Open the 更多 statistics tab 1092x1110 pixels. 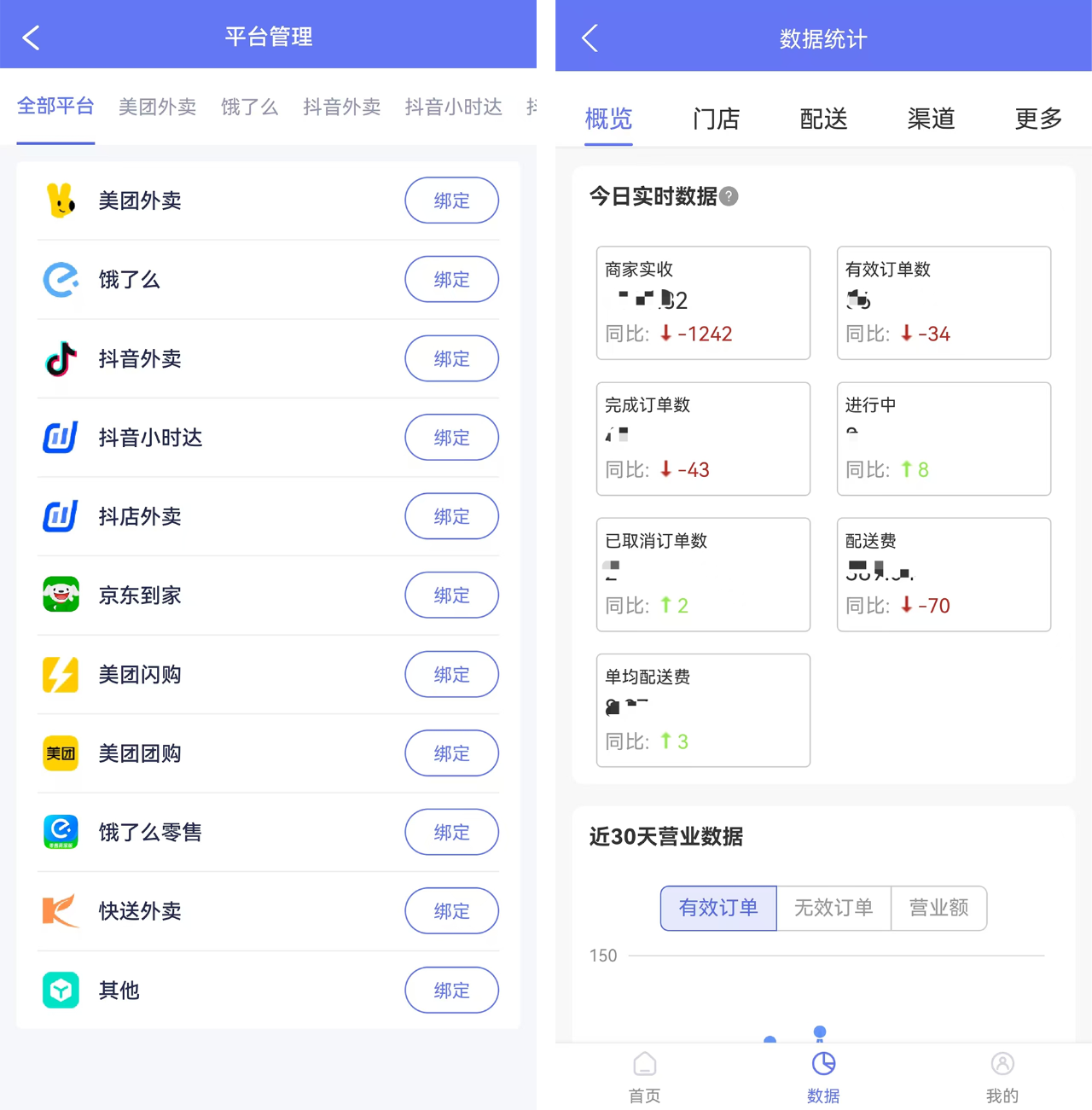(1038, 119)
